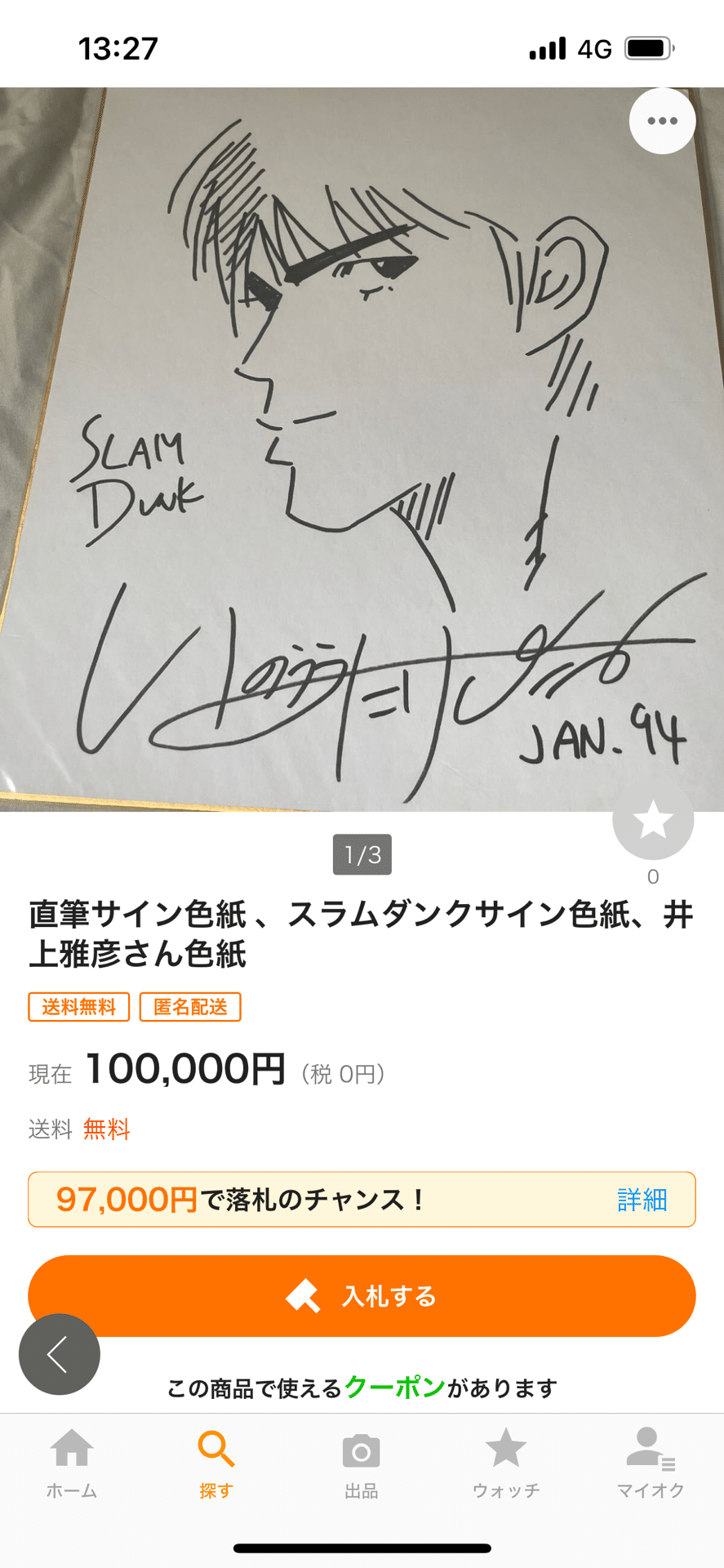The image size is (724, 1568).
Task: Open the マイオク tab
Action: coord(651,1463)
